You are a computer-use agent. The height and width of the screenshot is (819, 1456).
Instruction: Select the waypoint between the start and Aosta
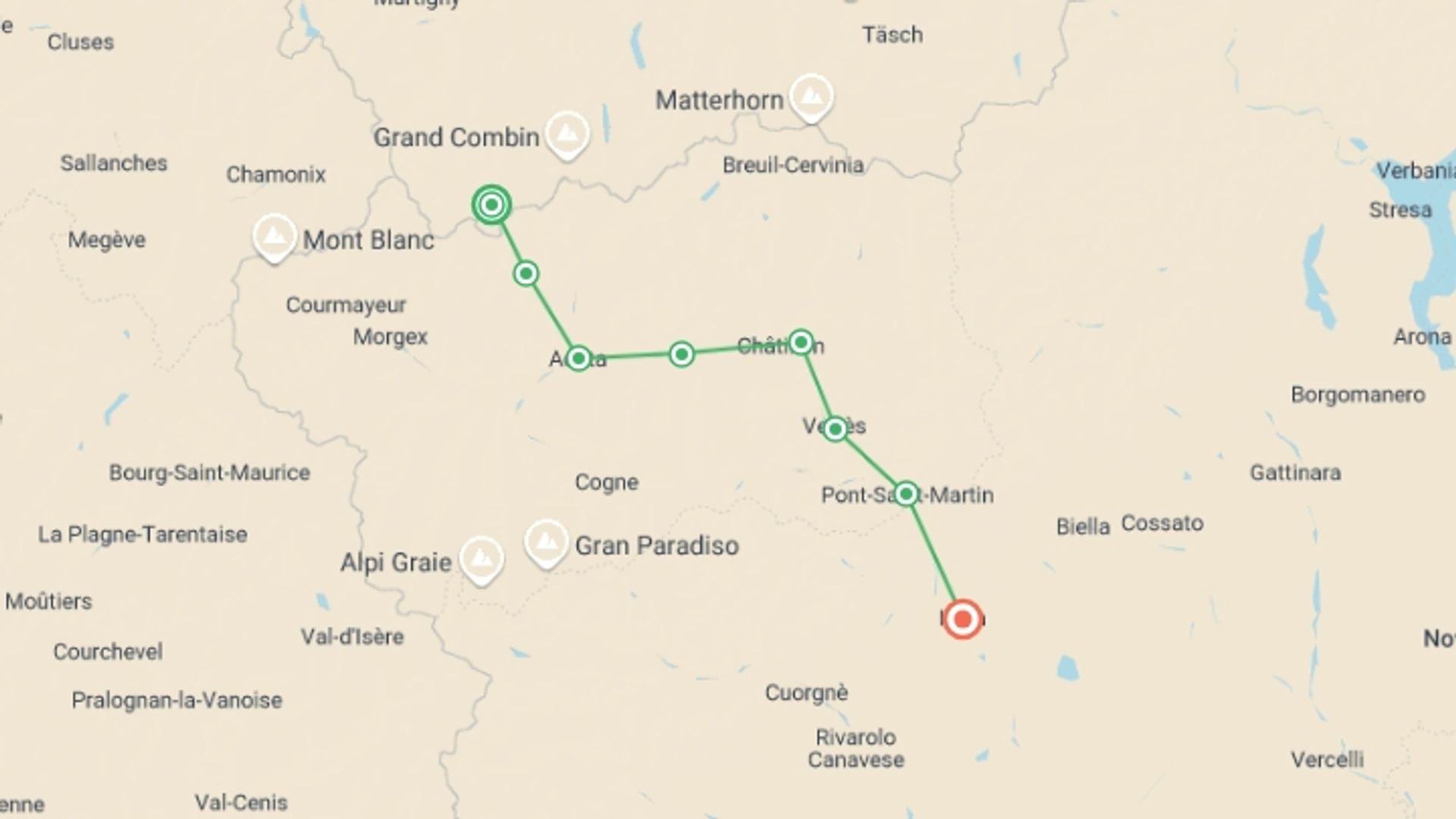[x=526, y=273]
